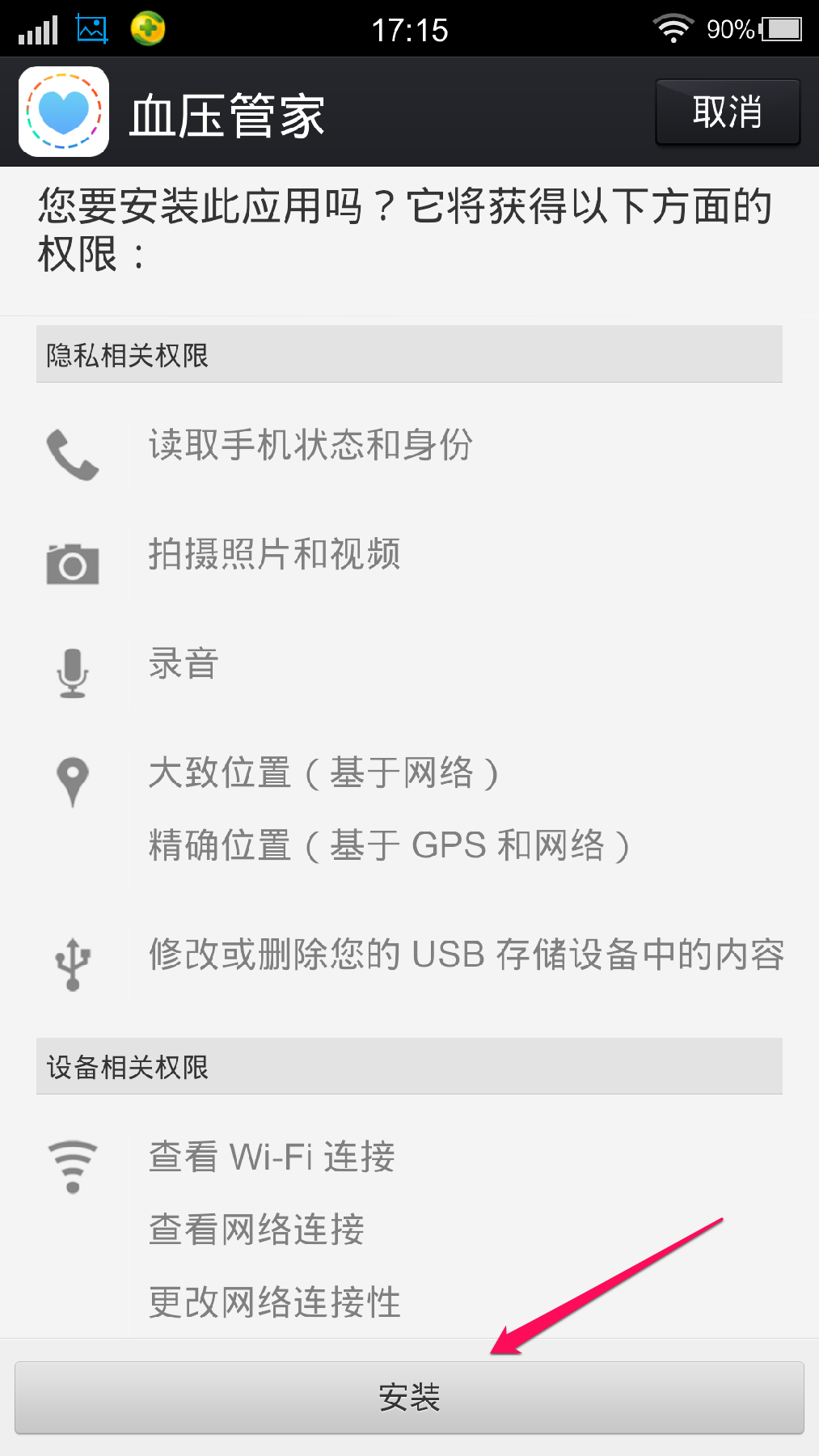View the 修改或删除您的 USB 存储设备中的内容 permission

click(466, 955)
